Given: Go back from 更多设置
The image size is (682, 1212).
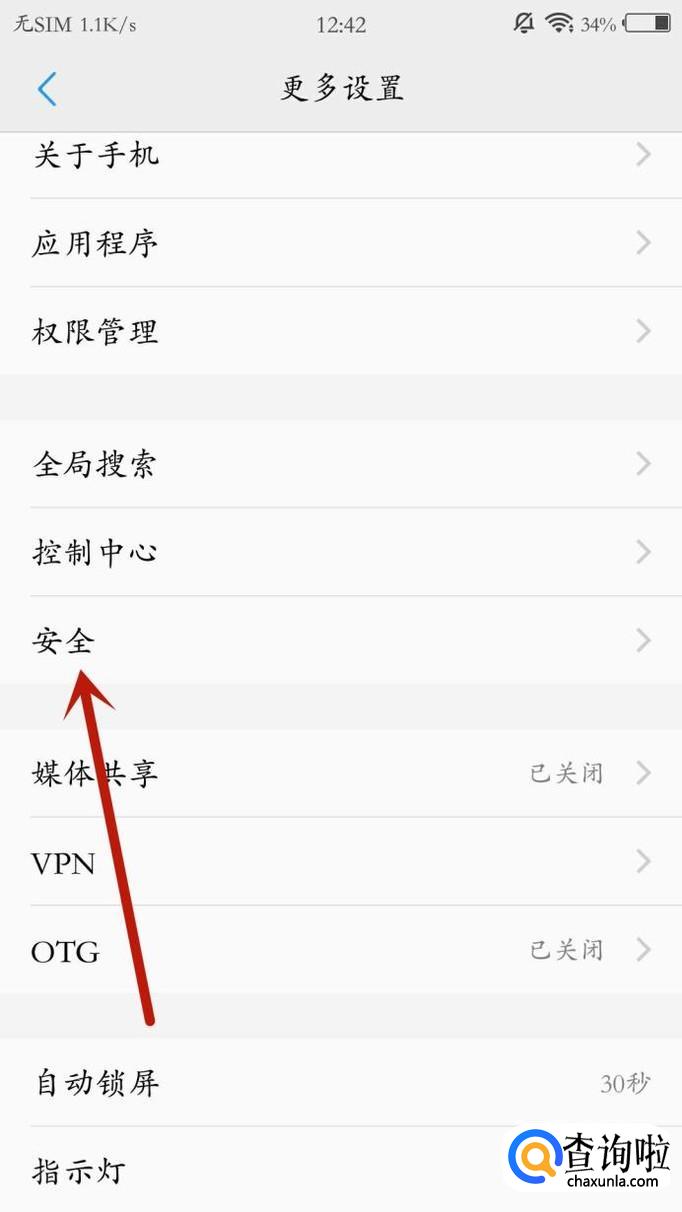Looking at the screenshot, I should pyautogui.click(x=46, y=89).
